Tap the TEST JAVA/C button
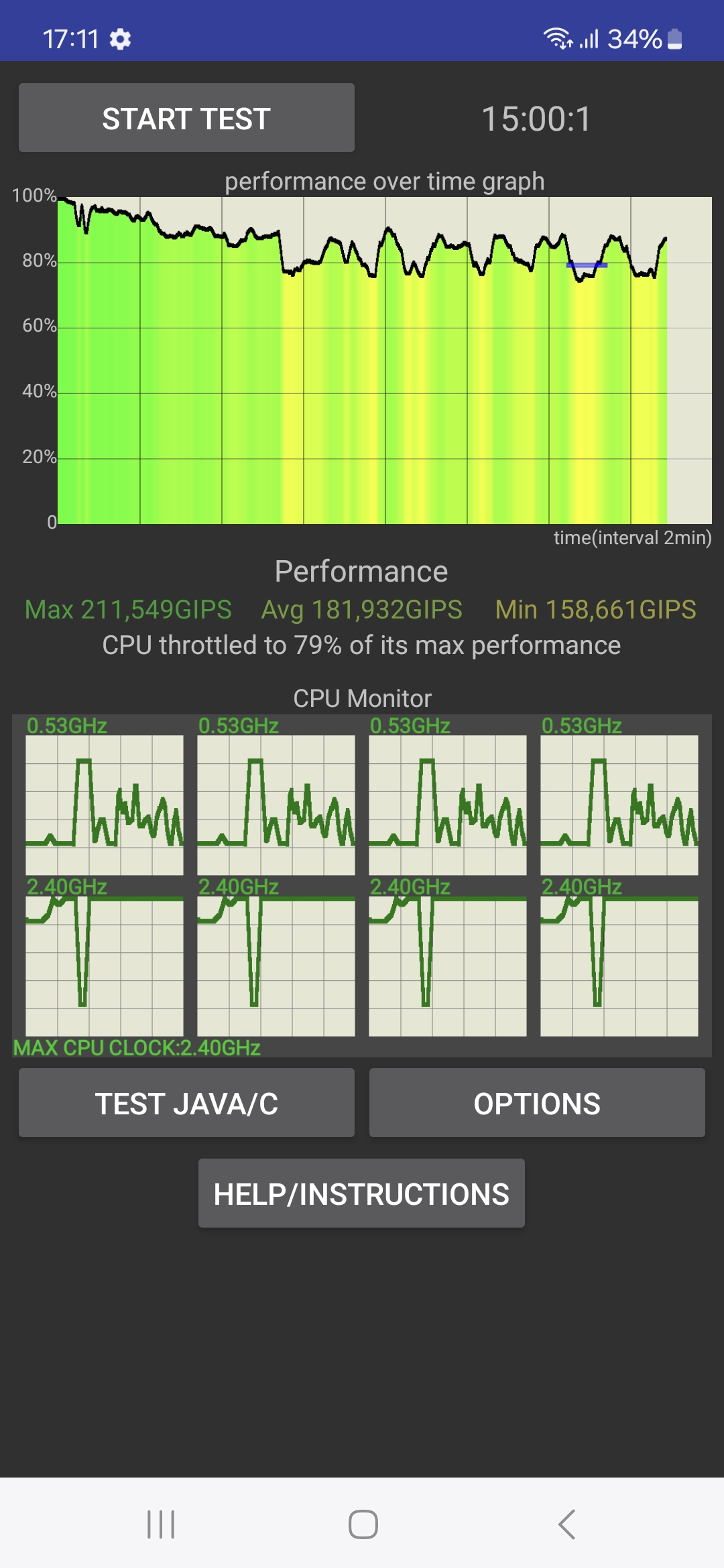This screenshot has height=1568, width=724. (186, 1103)
